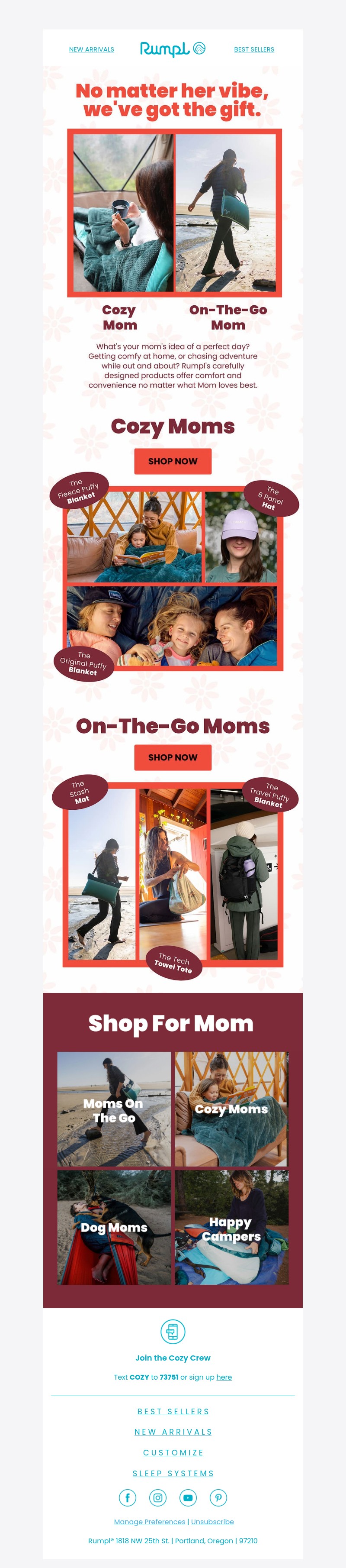Visit Rumpl's YouTube channel
Viewport: 346px width, 1568px height.
tap(188, 1497)
